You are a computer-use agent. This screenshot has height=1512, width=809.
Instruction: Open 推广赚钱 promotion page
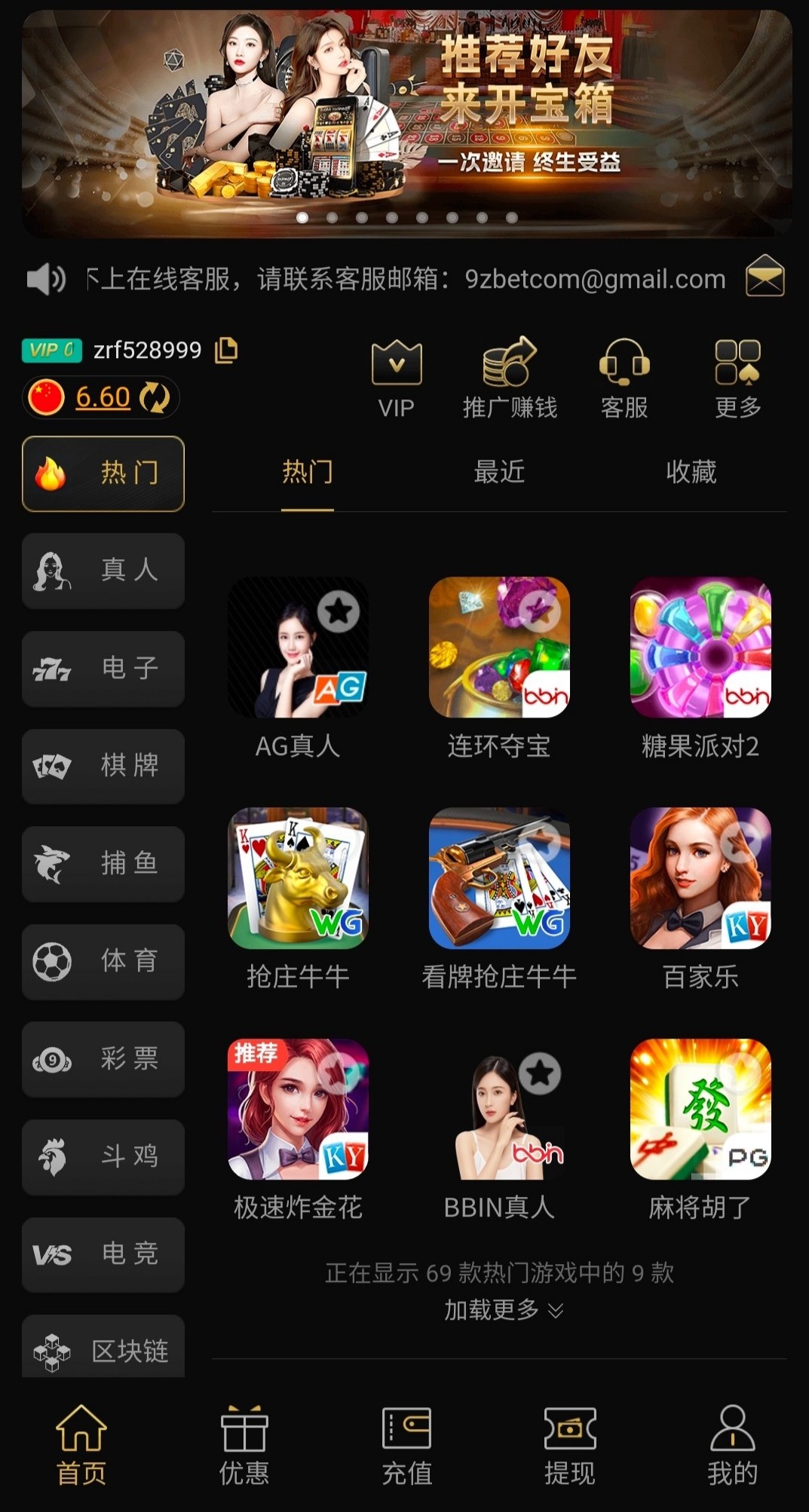510,378
